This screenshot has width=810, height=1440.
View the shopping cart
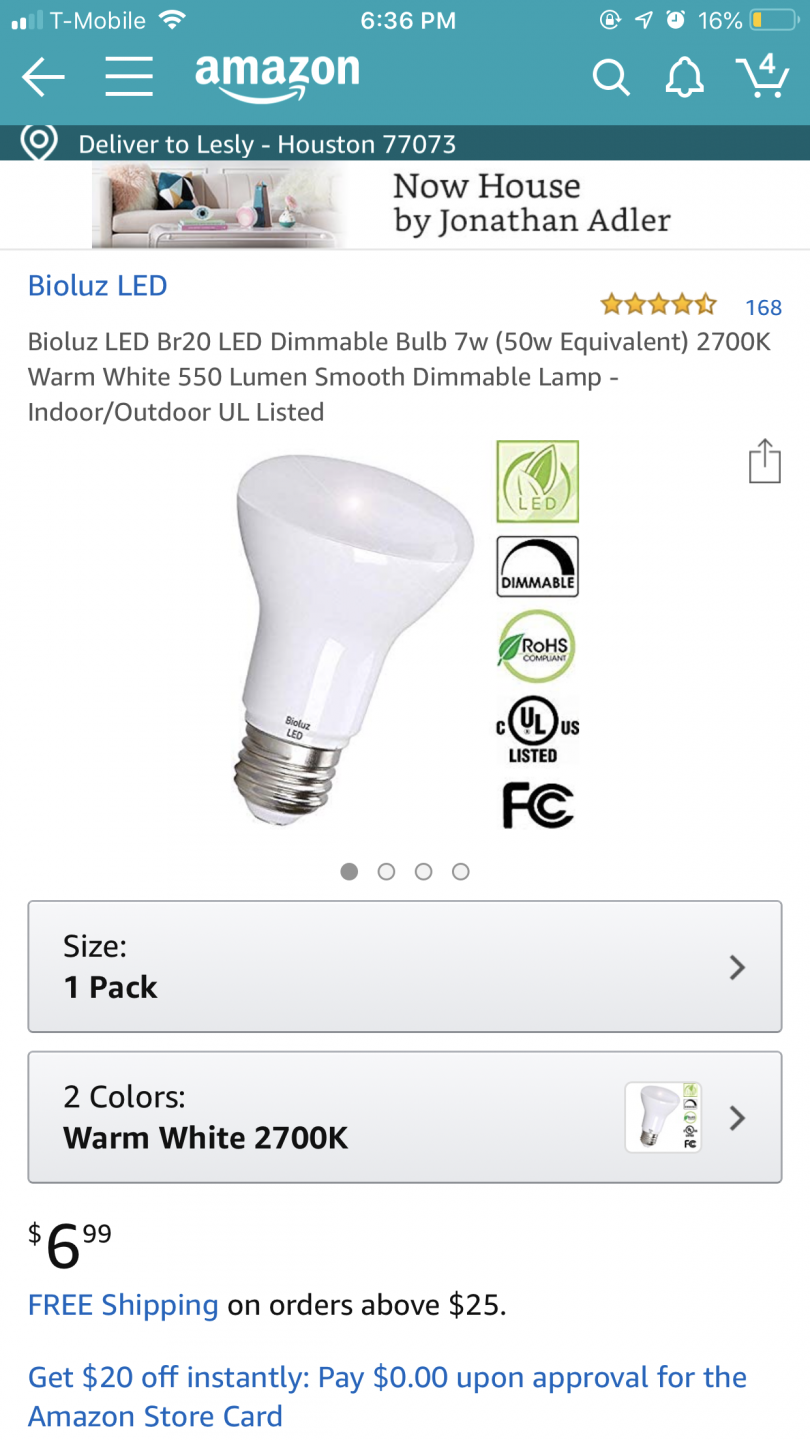coord(762,76)
